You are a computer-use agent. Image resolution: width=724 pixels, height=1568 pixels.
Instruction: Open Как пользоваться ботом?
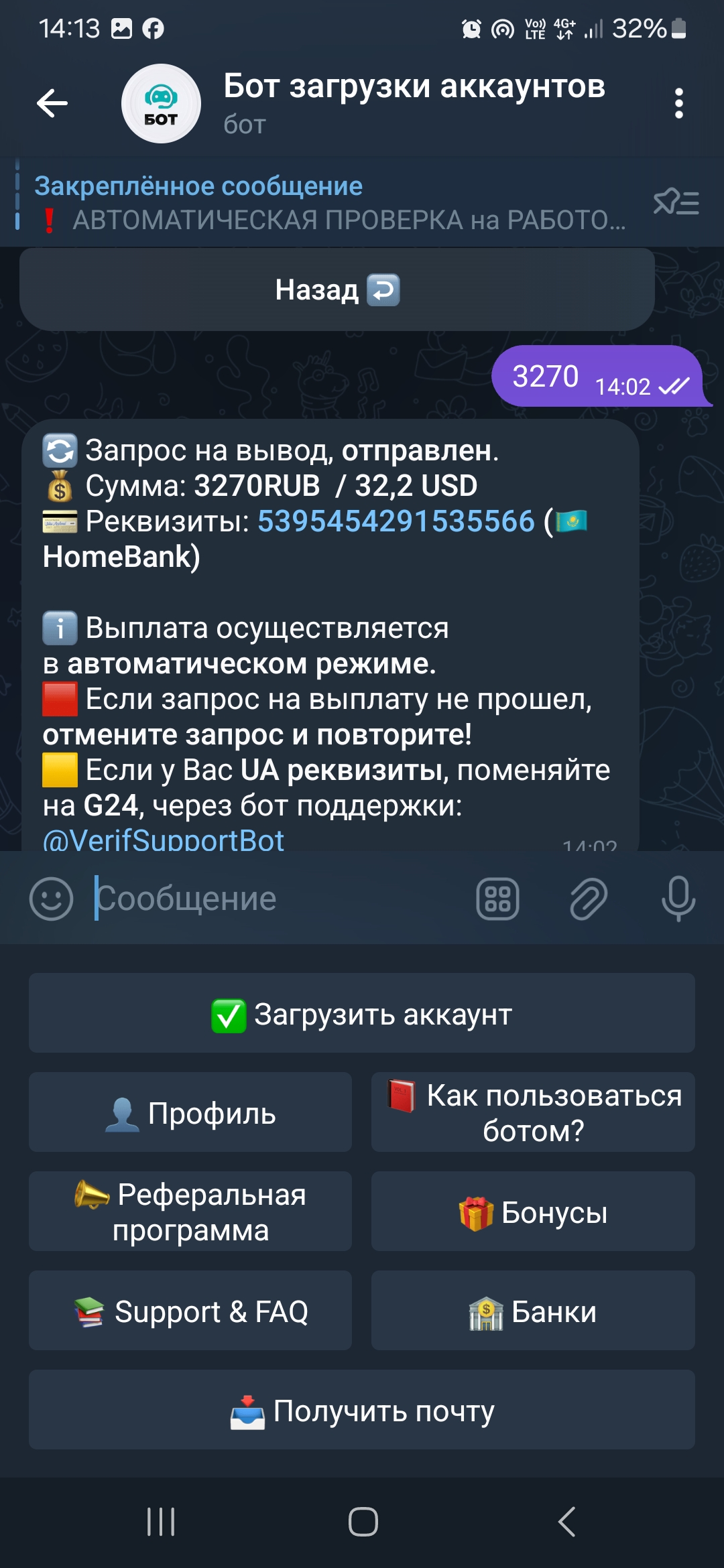(x=533, y=1112)
